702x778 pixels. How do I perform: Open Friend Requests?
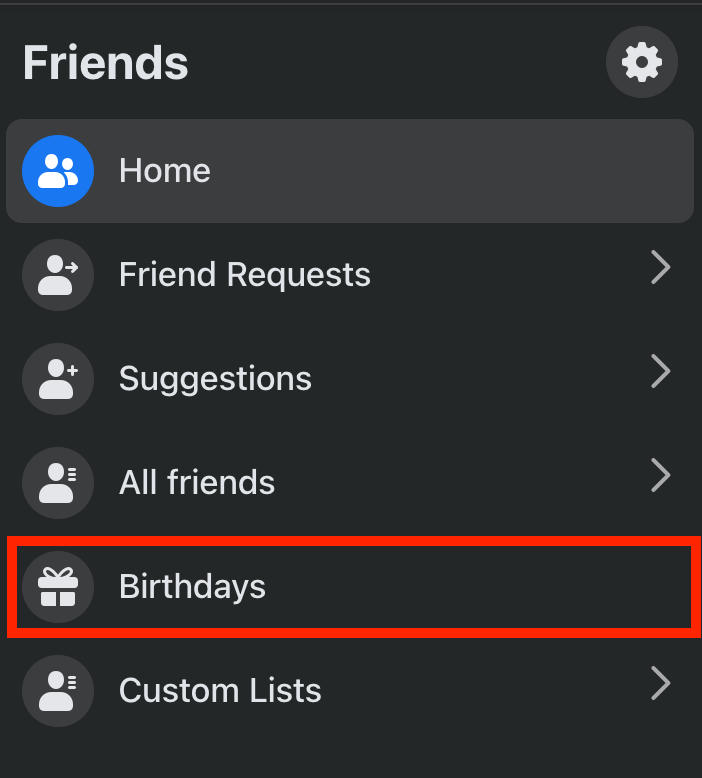[x=244, y=274]
